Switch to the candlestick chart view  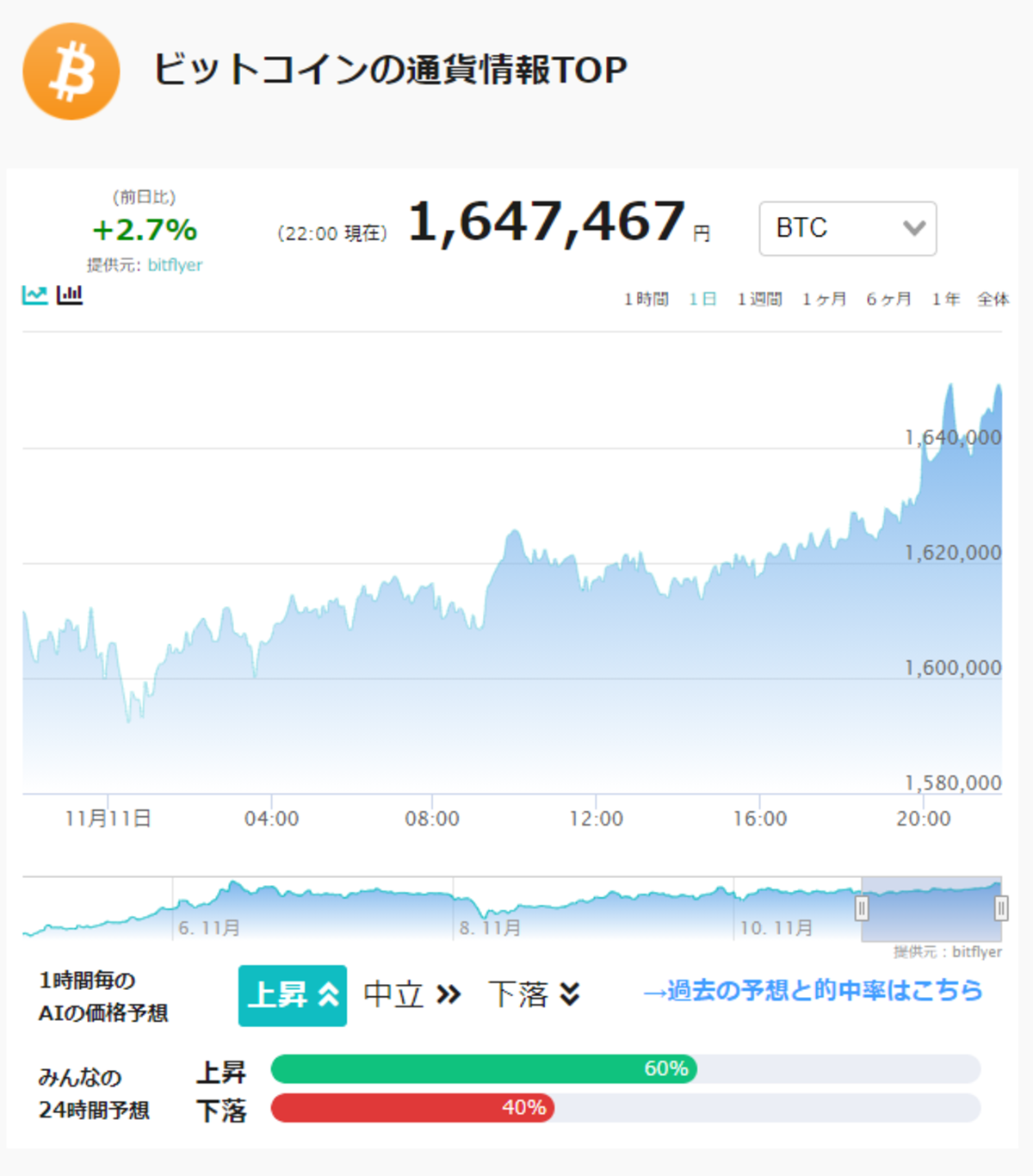(x=70, y=294)
